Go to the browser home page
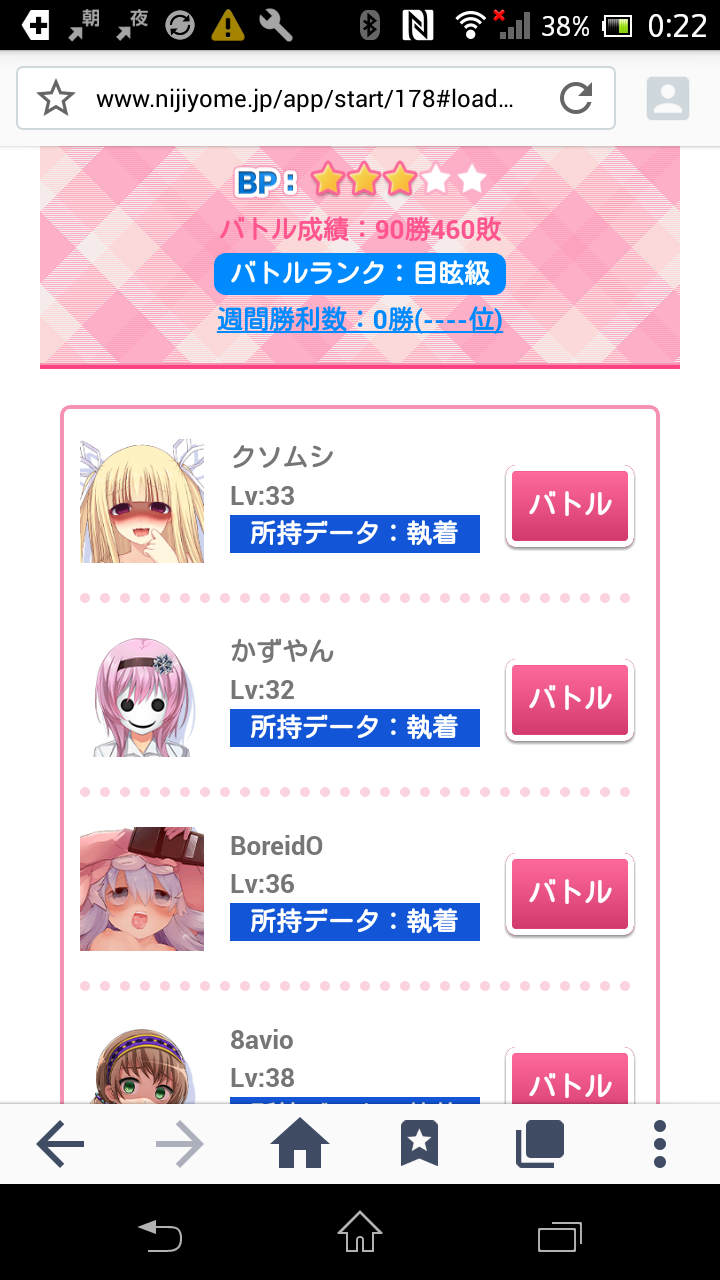Viewport: 720px width, 1280px height. pos(300,1144)
